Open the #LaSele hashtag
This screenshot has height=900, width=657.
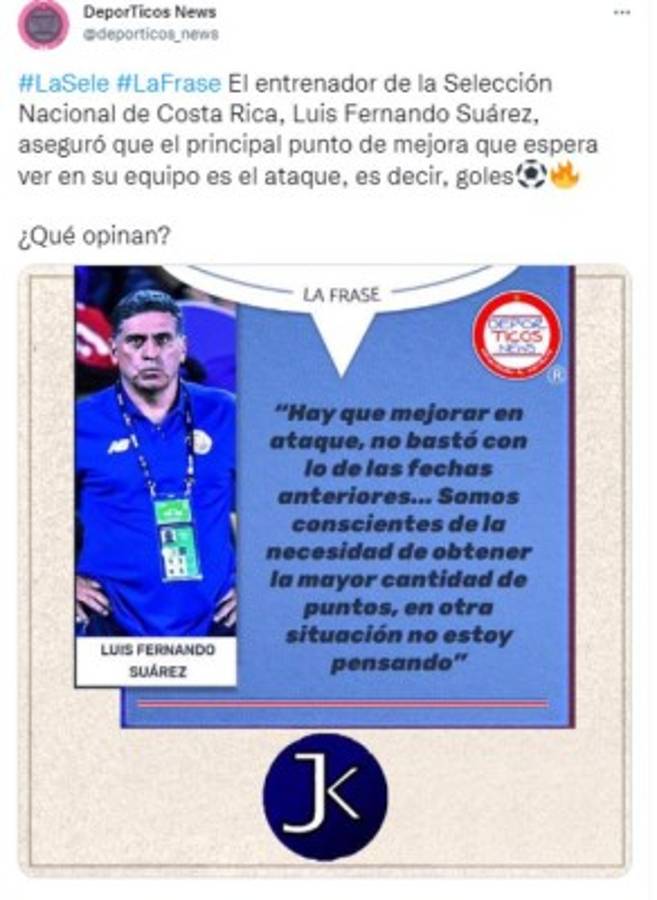[54, 83]
